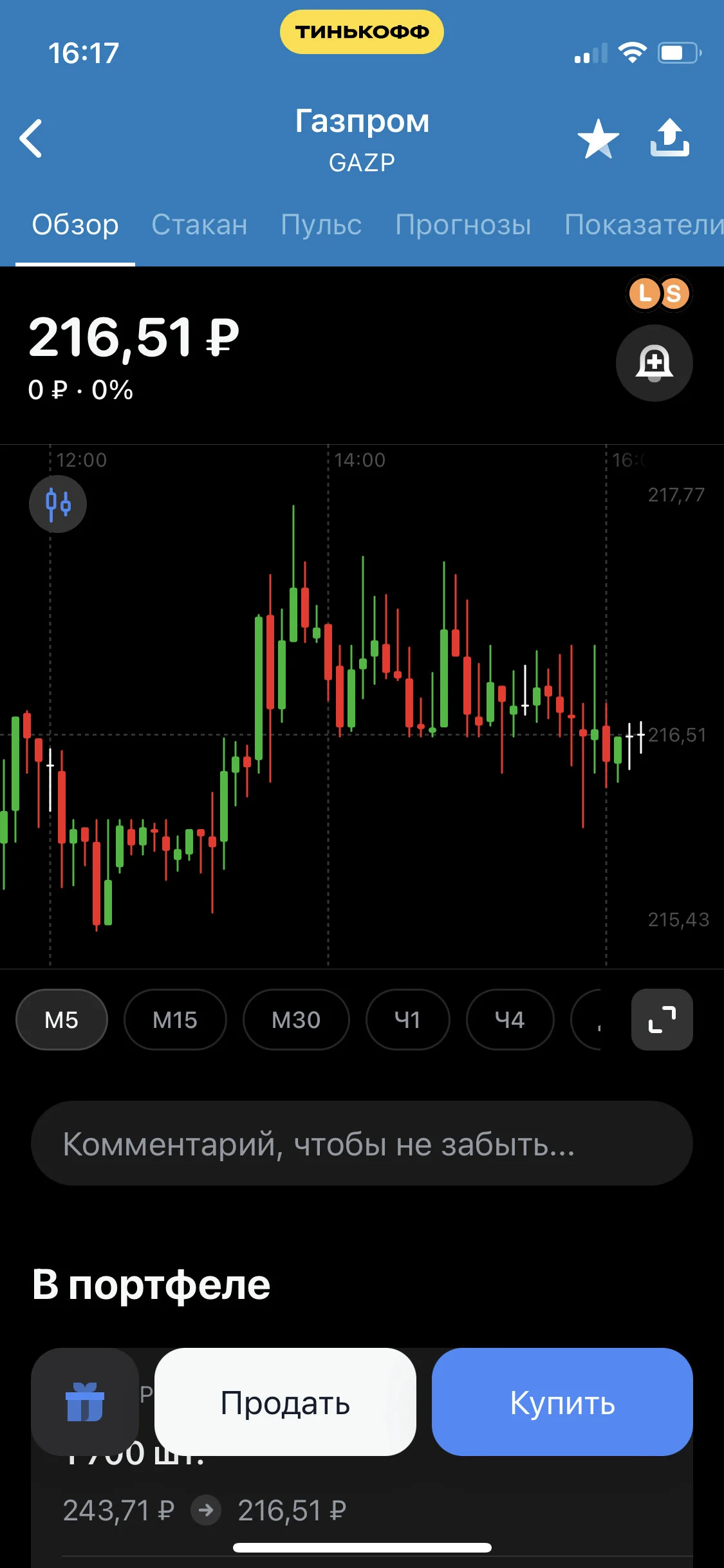Tap the comment field to add a note
Screen dimensions: 724x1568
[362, 1143]
